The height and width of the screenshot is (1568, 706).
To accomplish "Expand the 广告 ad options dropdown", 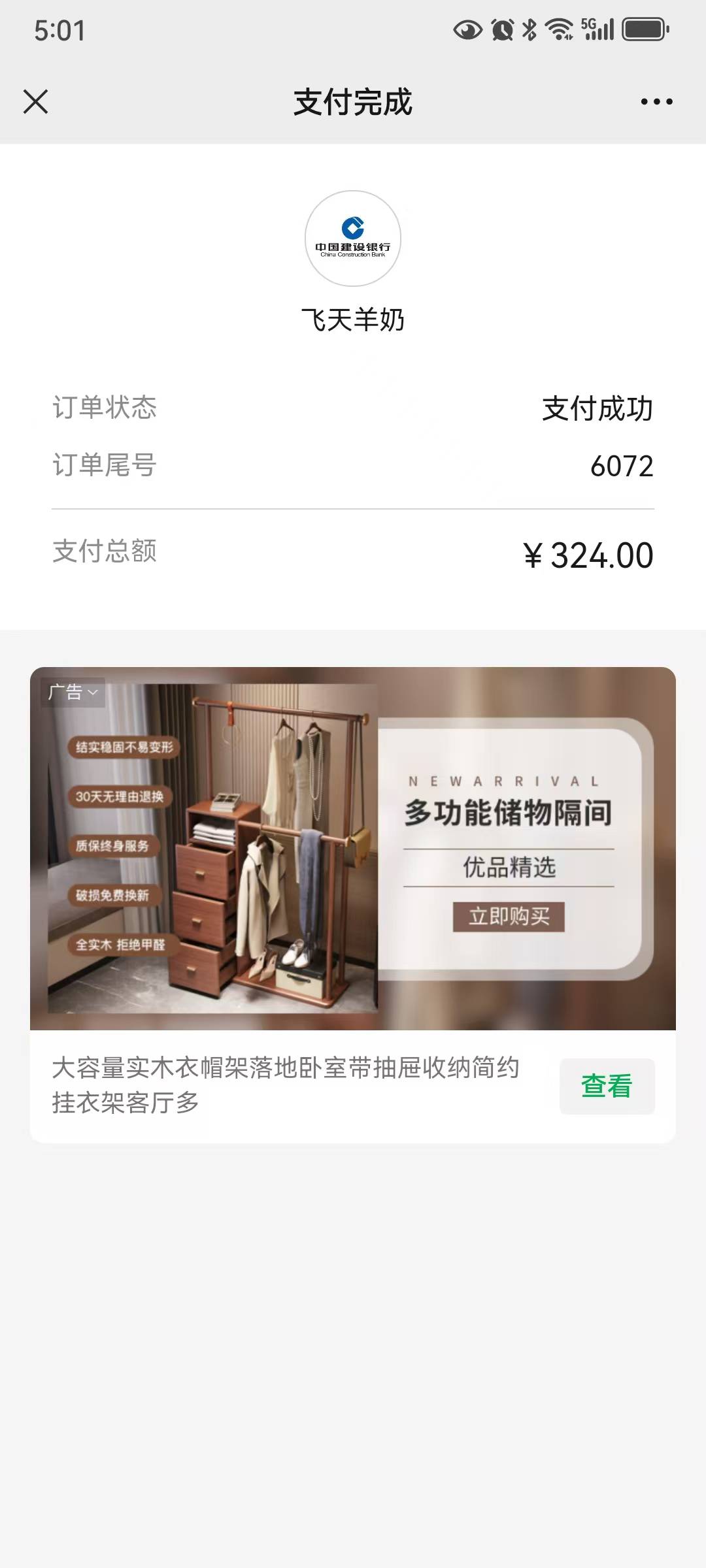I will [x=73, y=692].
